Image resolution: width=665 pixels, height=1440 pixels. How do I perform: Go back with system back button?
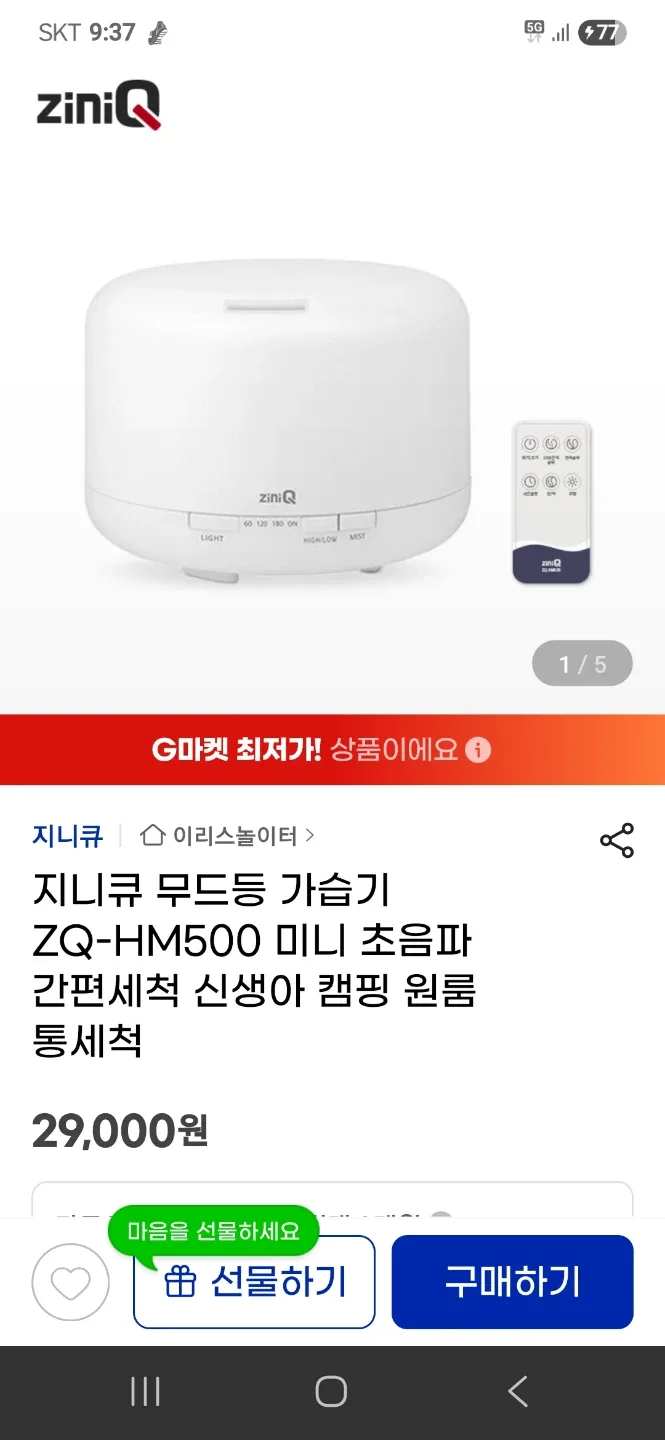point(517,1391)
